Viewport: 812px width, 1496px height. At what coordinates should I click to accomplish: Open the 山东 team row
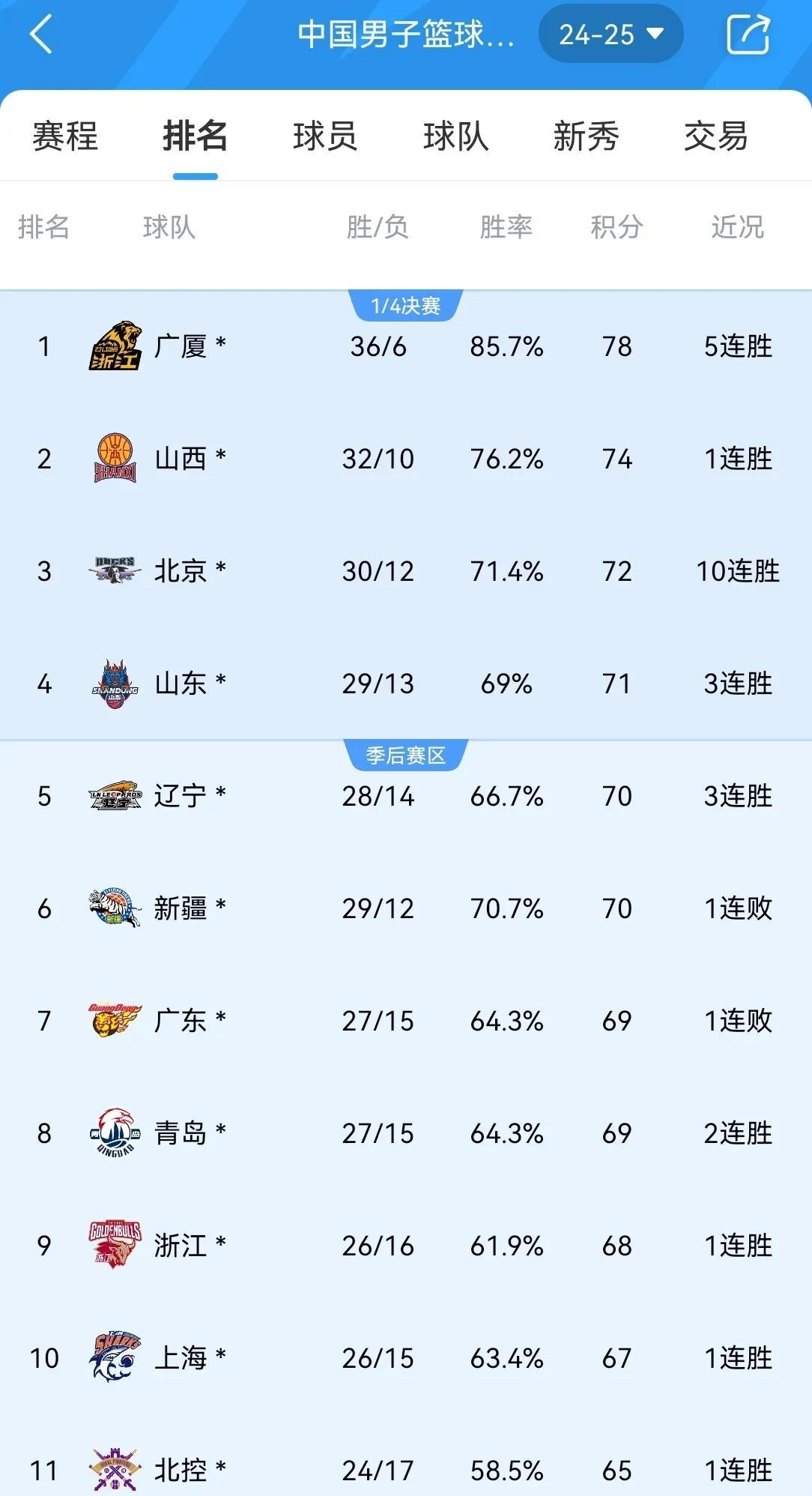[406, 684]
